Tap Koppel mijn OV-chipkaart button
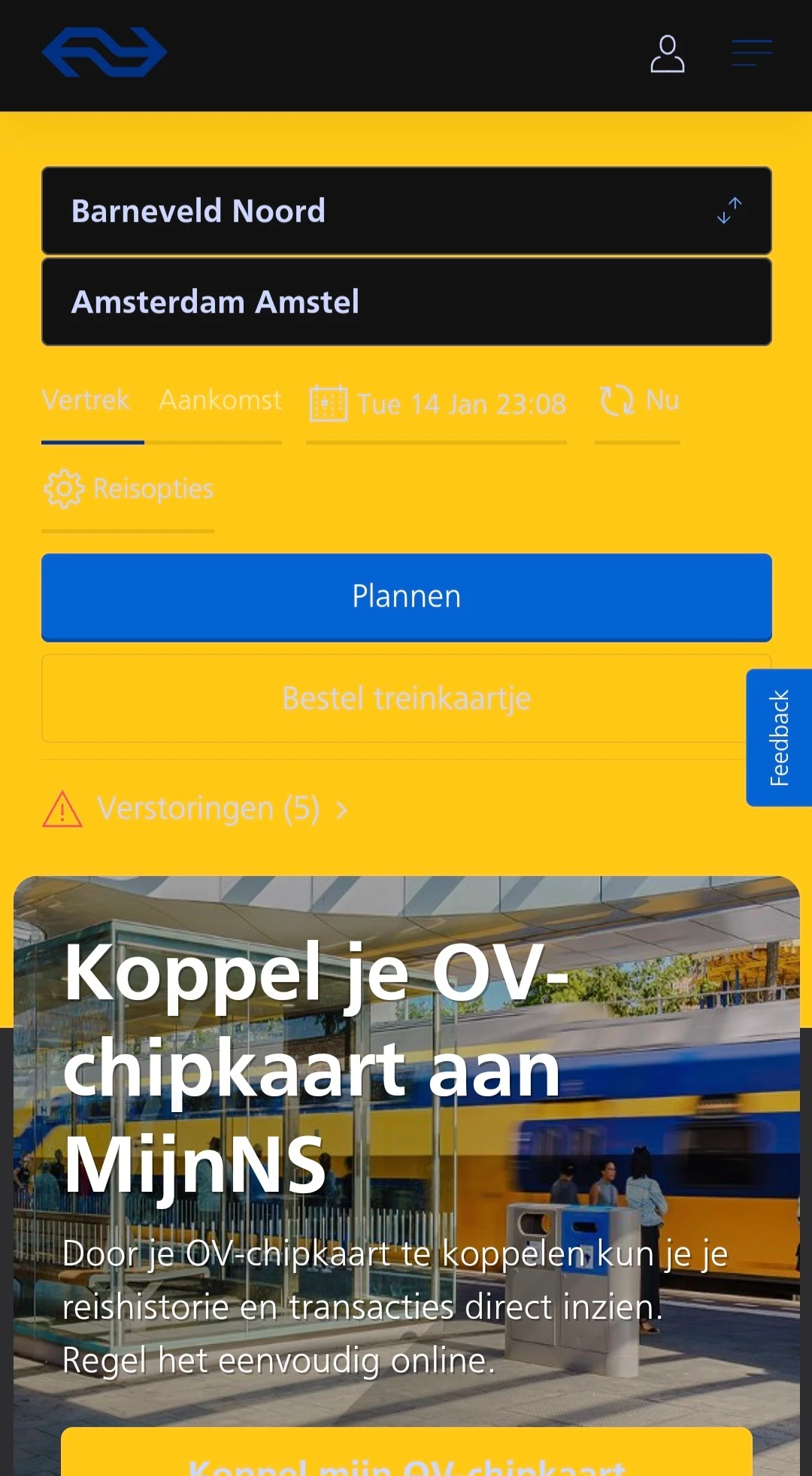 pyautogui.click(x=406, y=1459)
